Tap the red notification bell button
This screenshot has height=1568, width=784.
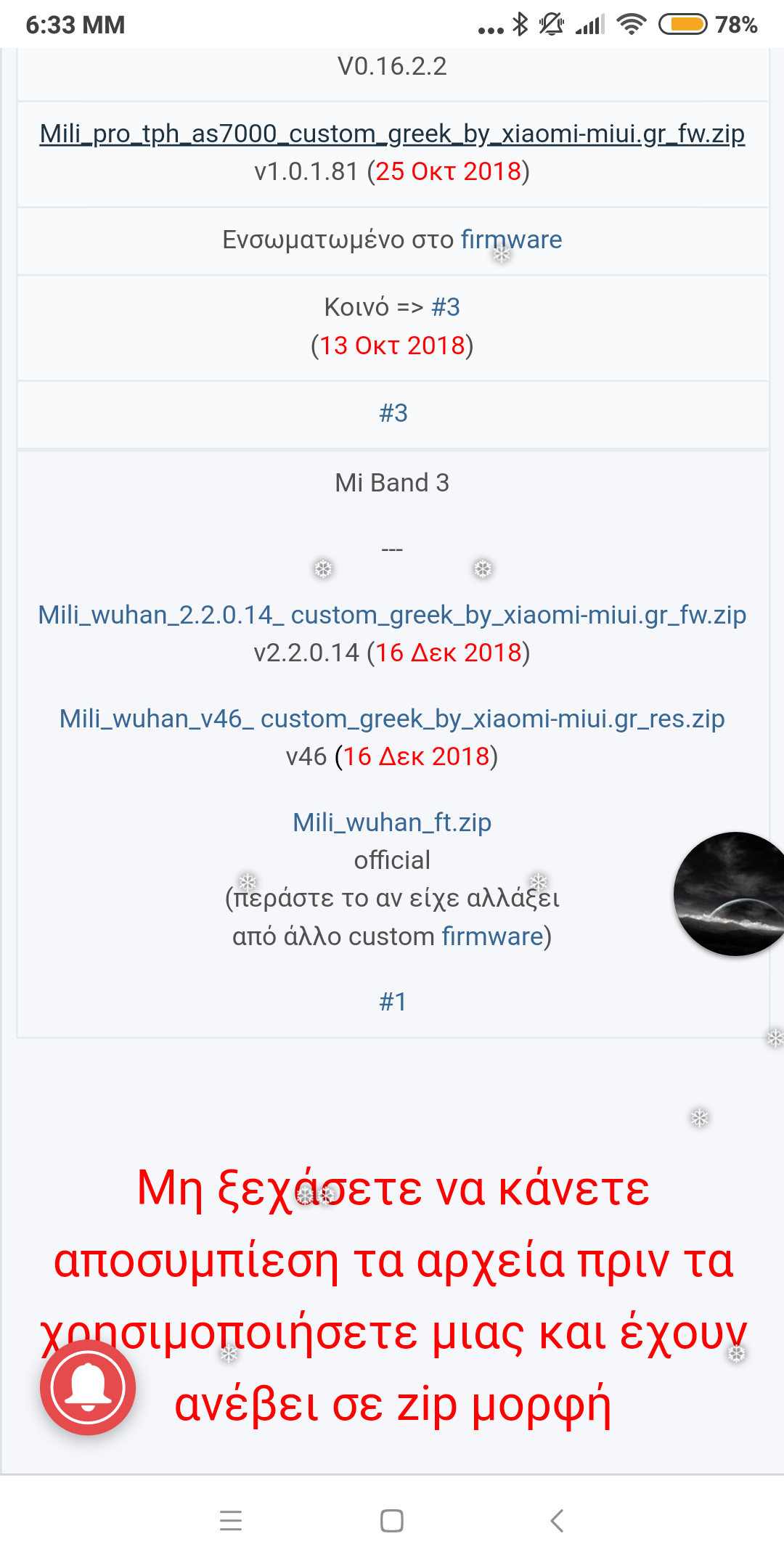(88, 1387)
